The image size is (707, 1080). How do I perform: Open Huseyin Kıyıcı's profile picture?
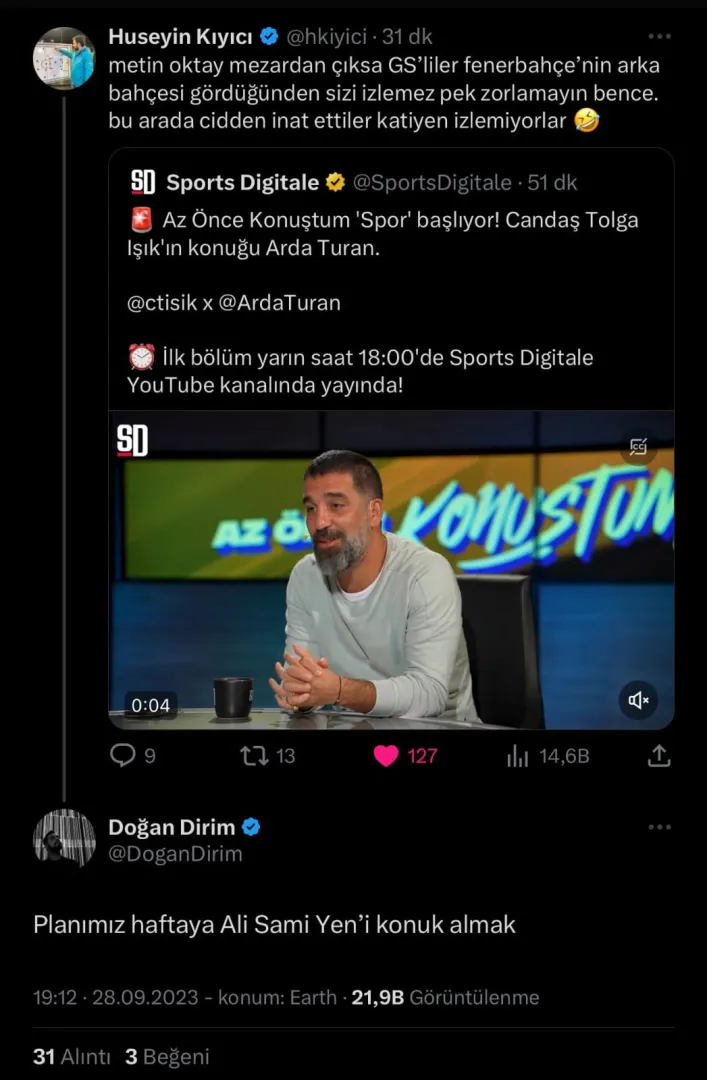pos(64,57)
